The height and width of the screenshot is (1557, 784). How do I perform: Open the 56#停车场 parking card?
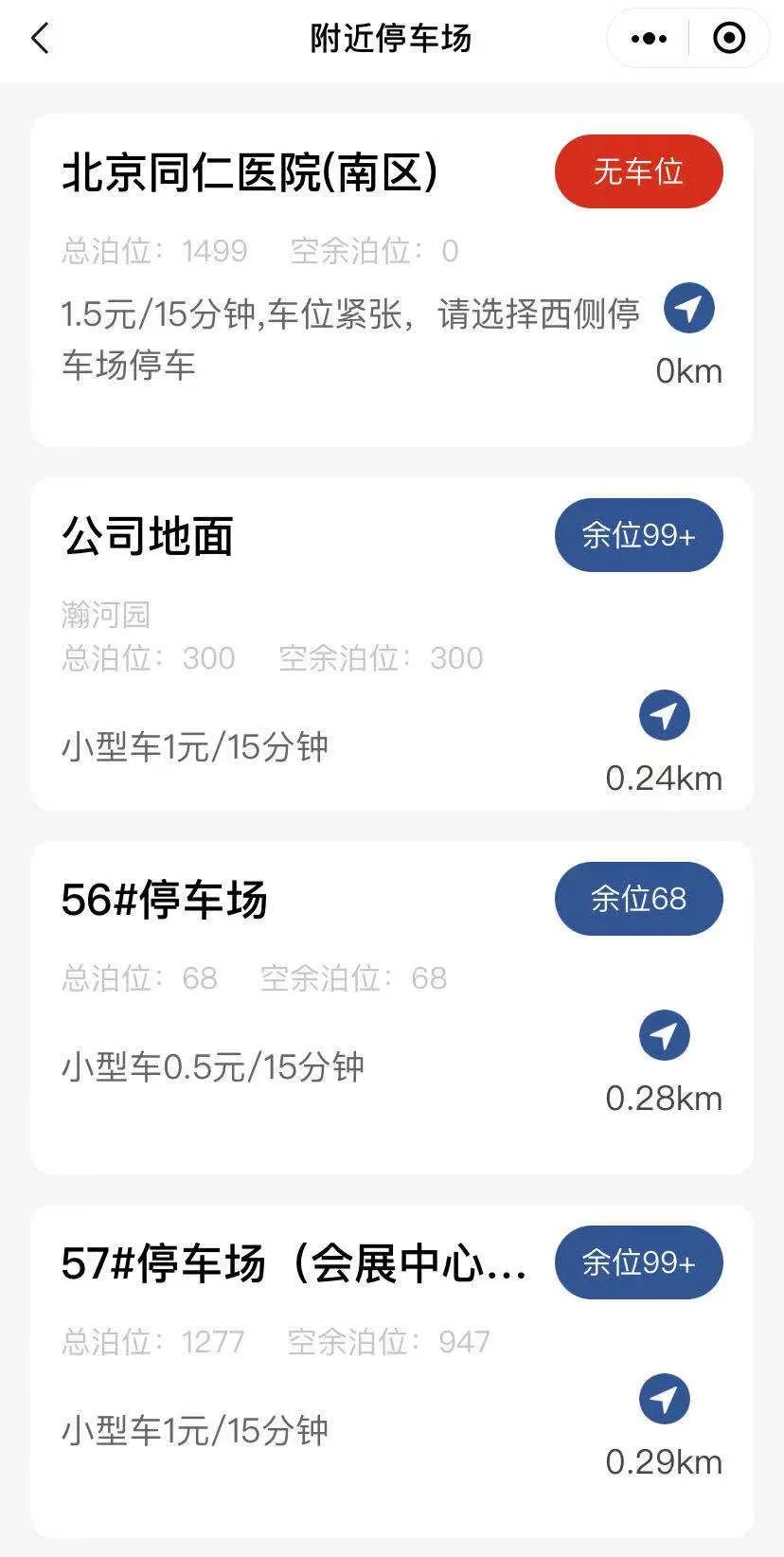tap(392, 1008)
